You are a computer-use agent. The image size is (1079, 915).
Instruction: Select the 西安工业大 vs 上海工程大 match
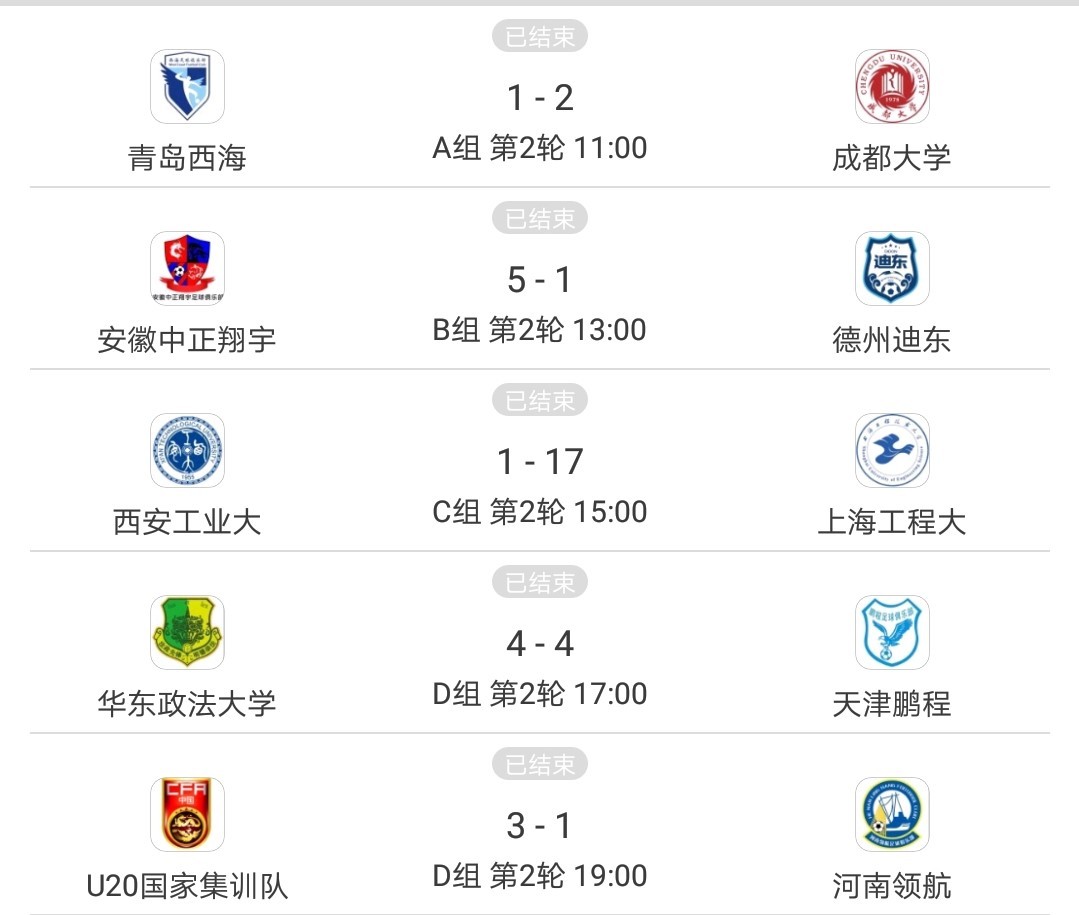(539, 462)
